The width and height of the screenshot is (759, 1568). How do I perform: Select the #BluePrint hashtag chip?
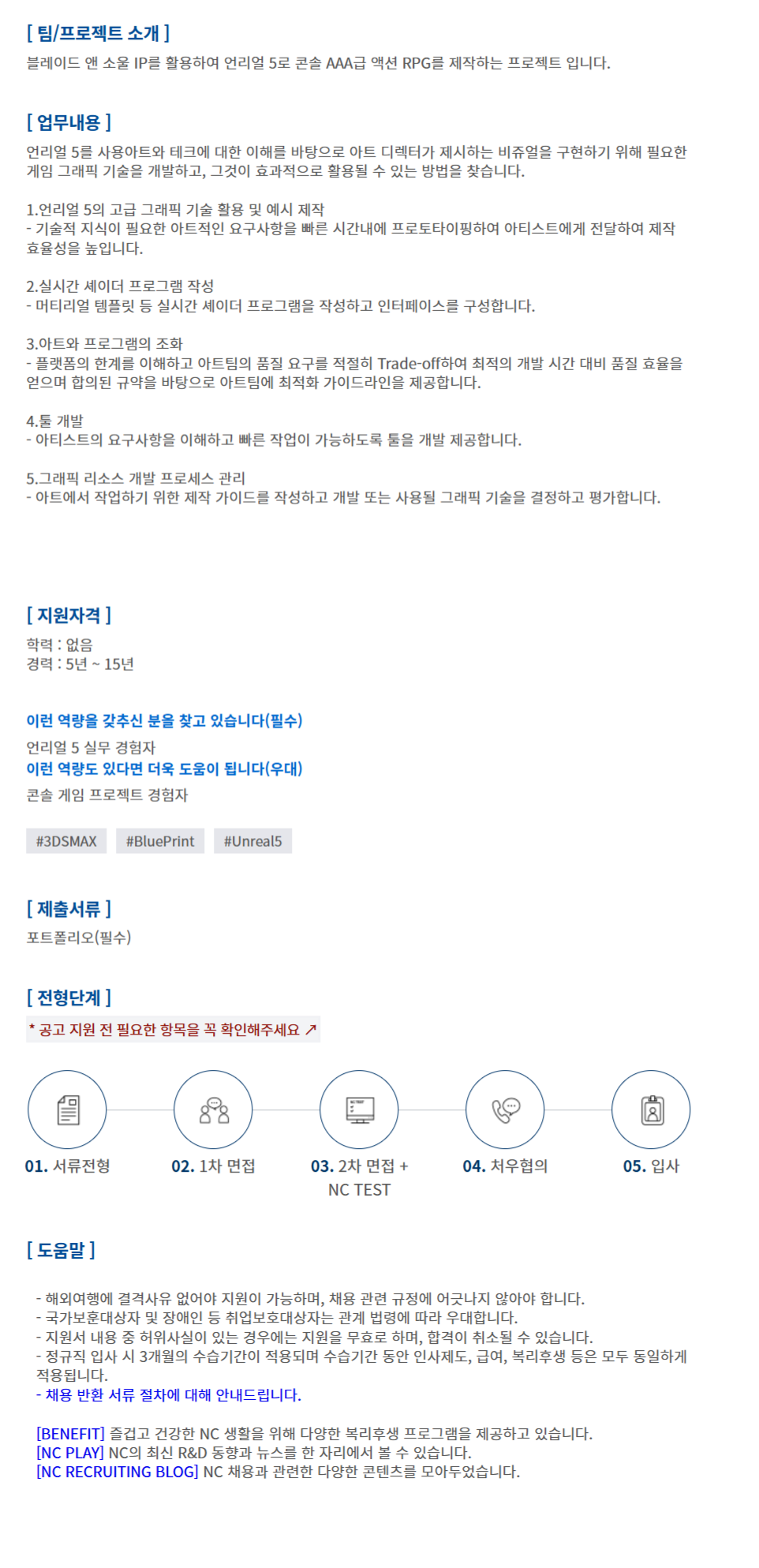click(160, 841)
